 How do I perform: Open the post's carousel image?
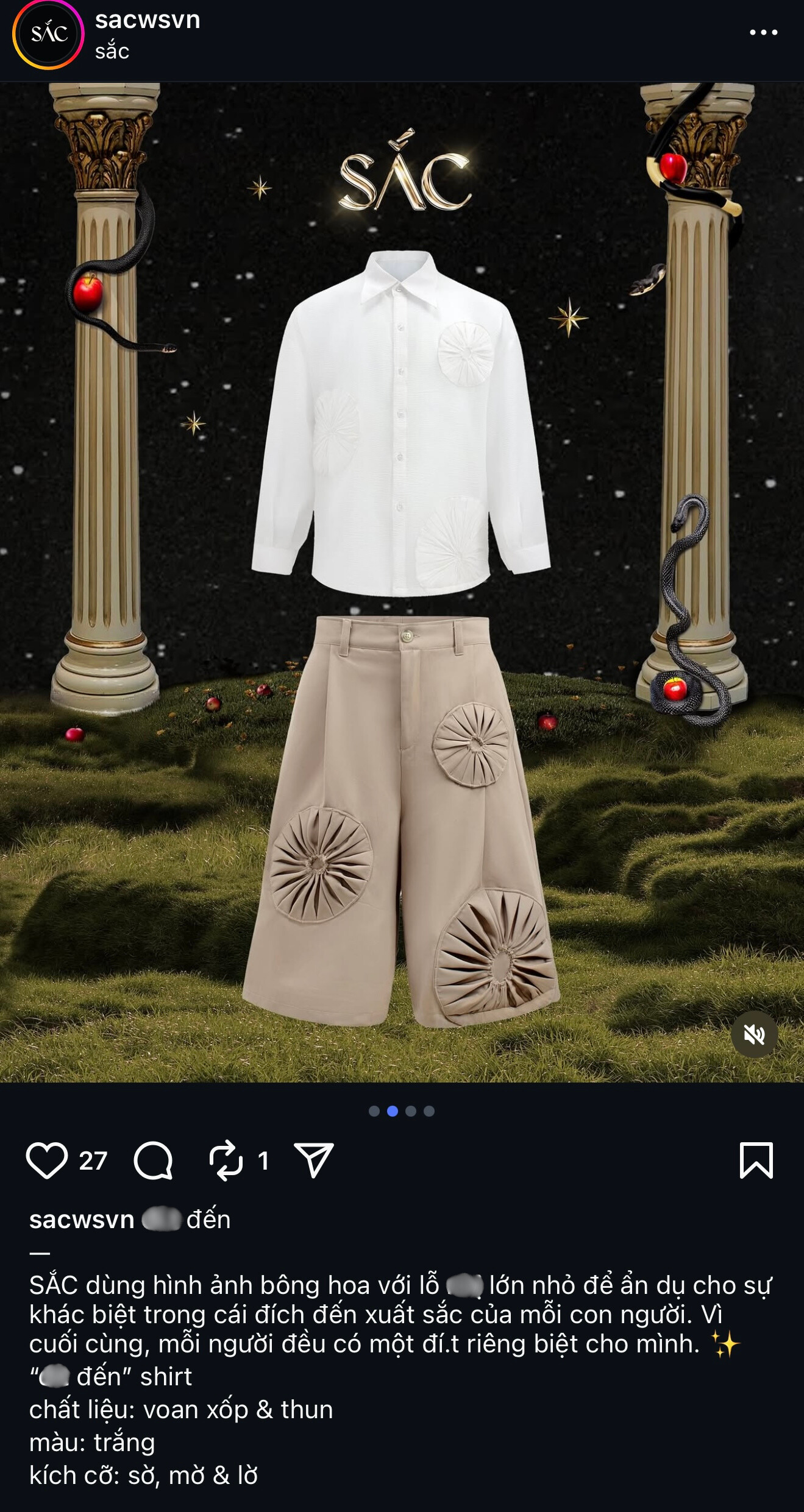pyautogui.click(x=402, y=582)
